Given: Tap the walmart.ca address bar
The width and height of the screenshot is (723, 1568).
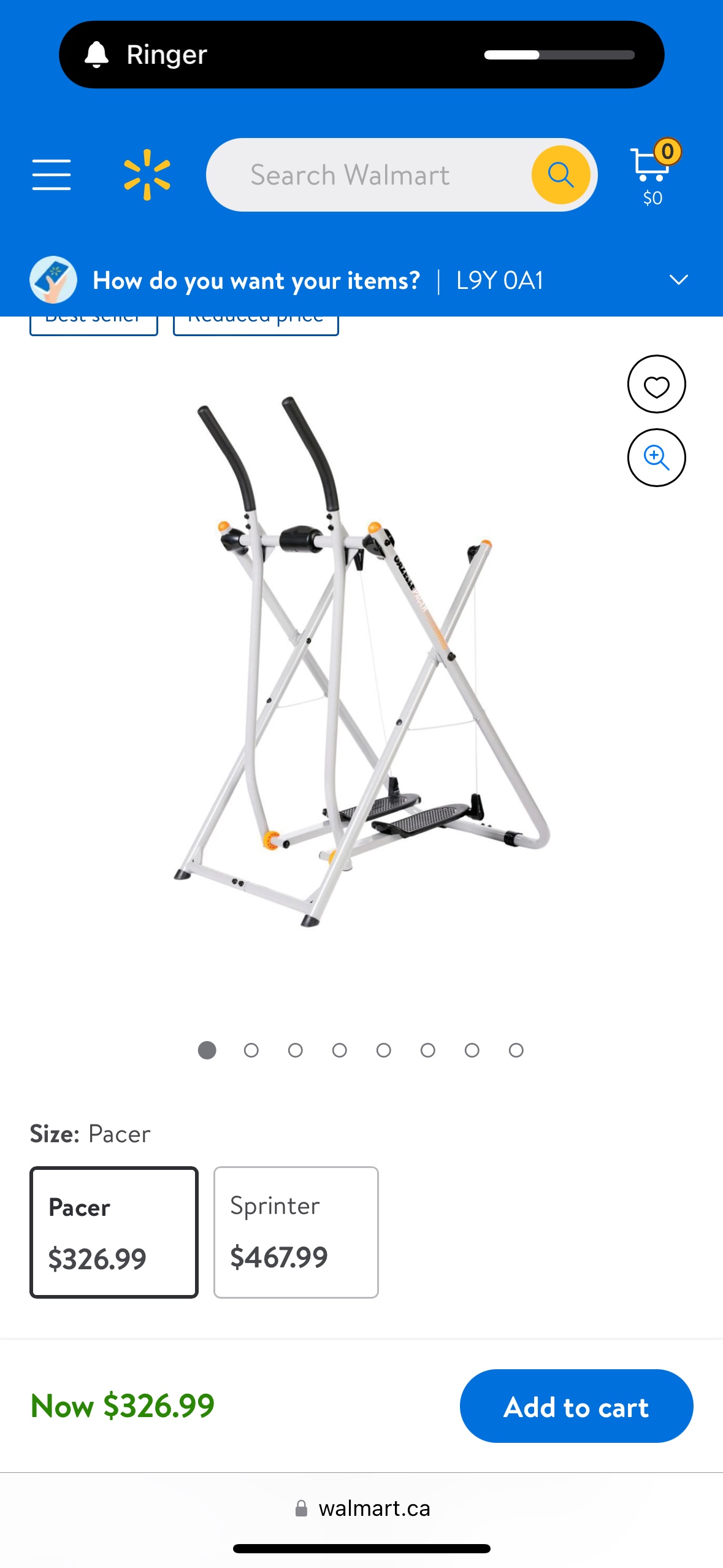Looking at the screenshot, I should click(x=362, y=1508).
